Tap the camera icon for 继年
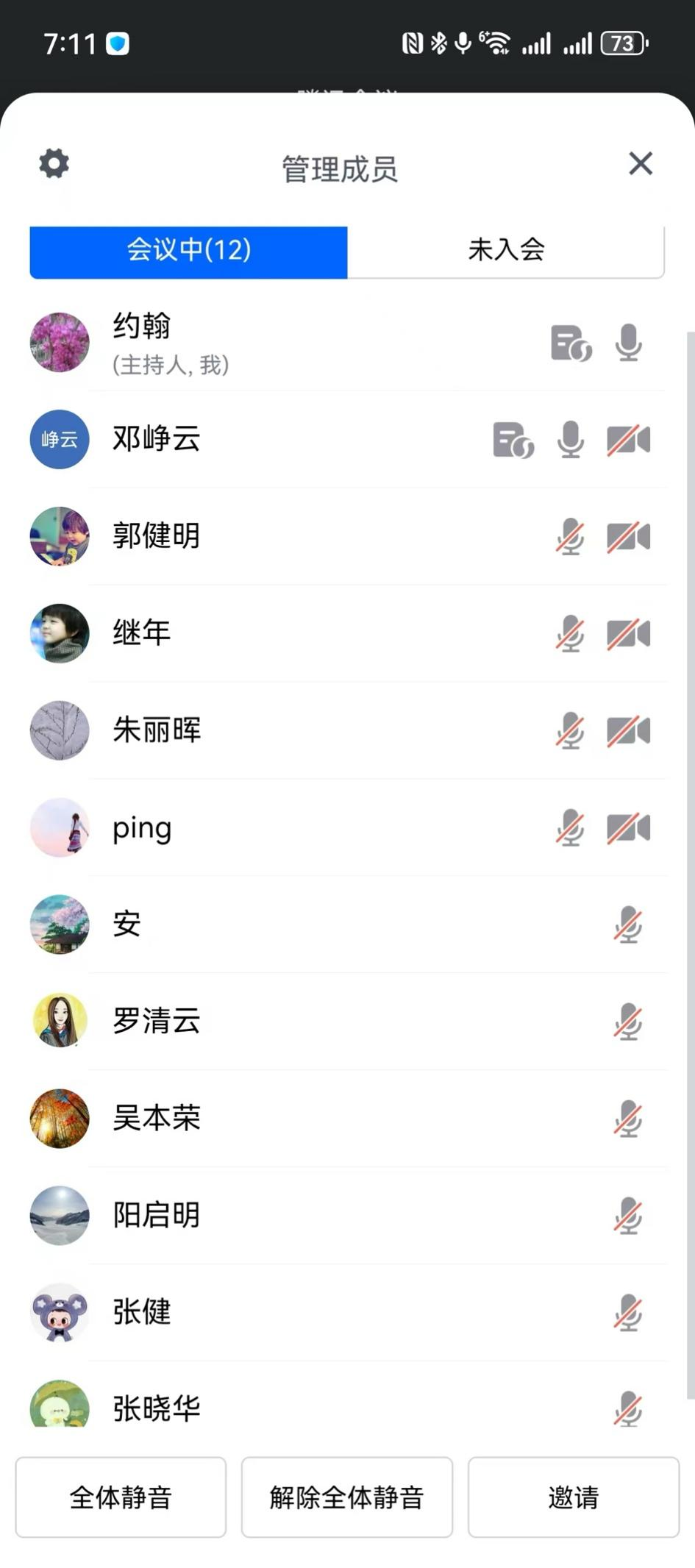695x1568 pixels. coord(628,634)
